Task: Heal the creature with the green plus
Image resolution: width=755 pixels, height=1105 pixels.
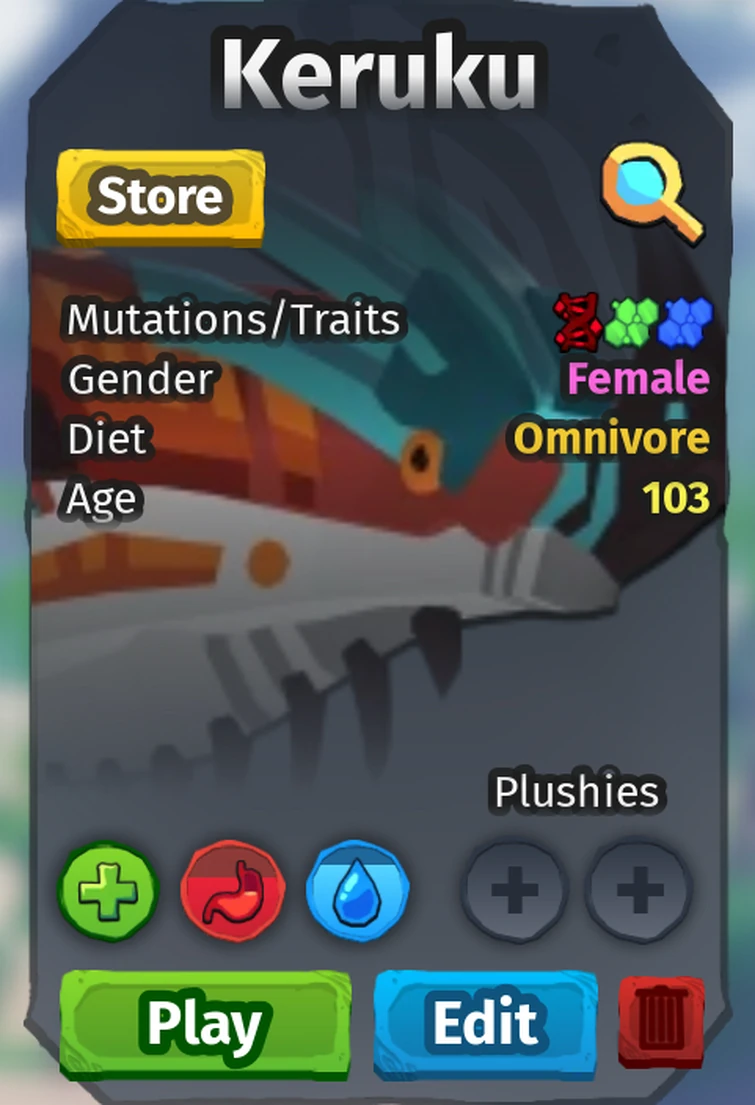Action: pyautogui.click(x=108, y=887)
